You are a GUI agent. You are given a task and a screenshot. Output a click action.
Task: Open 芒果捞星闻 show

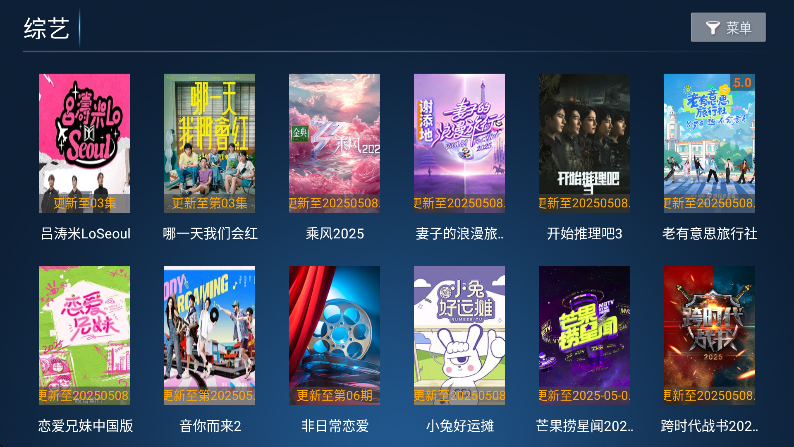tap(584, 335)
